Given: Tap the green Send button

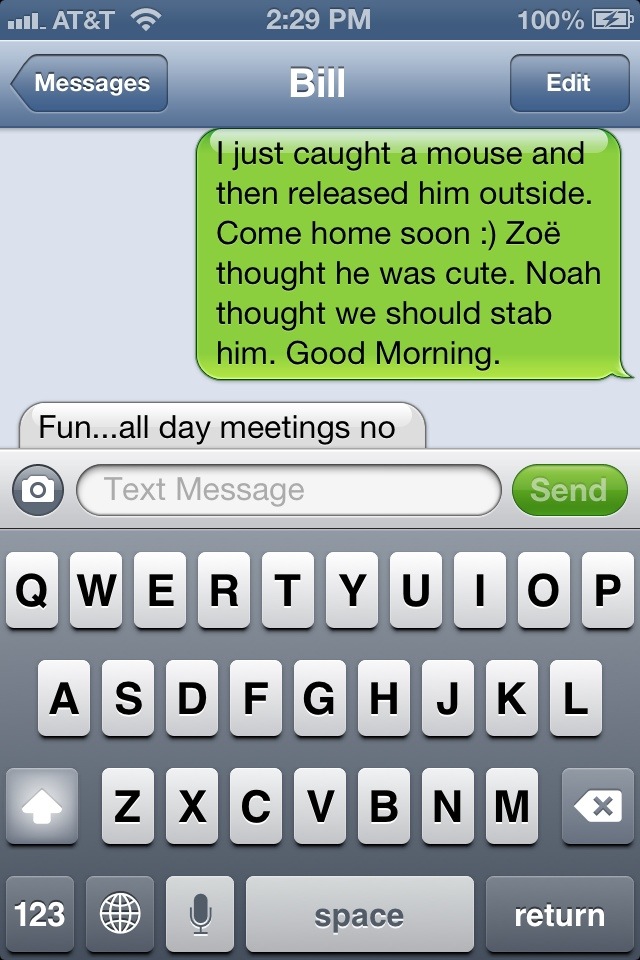Looking at the screenshot, I should pyautogui.click(x=569, y=490).
